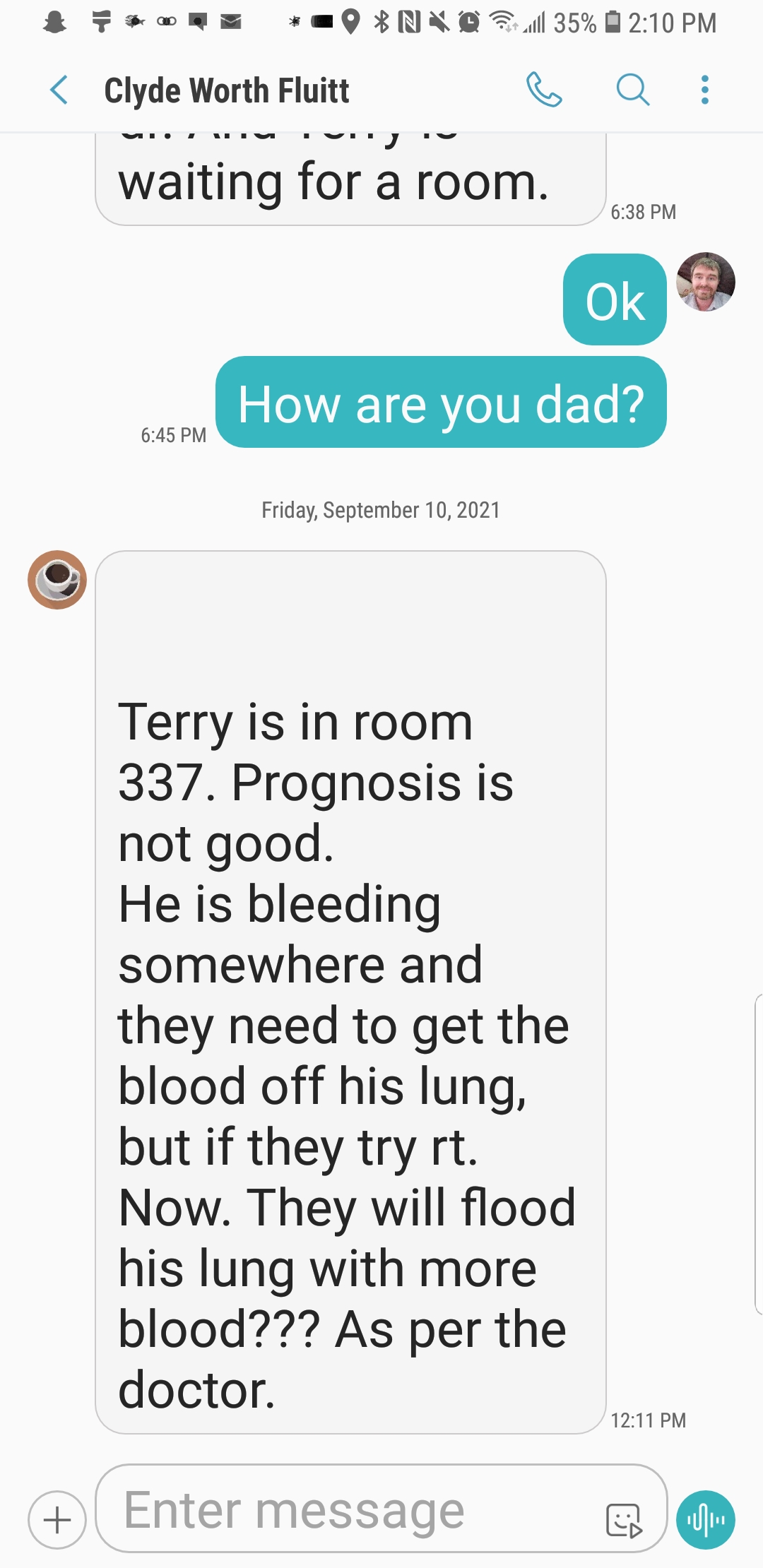763x1568 pixels.
Task: Open the overflow menu
Action: [x=704, y=90]
